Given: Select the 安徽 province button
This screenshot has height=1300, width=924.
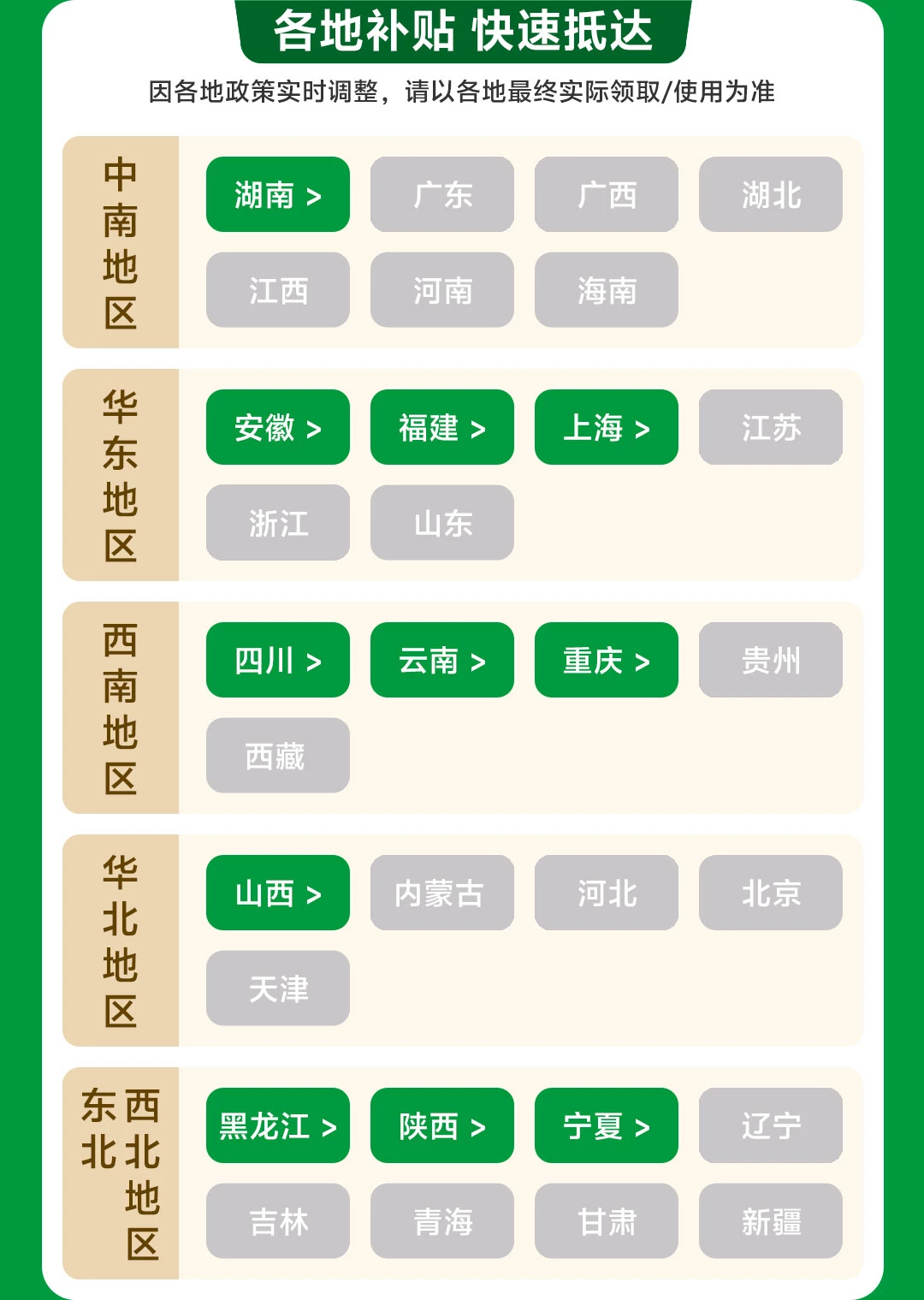Looking at the screenshot, I should point(277,427).
